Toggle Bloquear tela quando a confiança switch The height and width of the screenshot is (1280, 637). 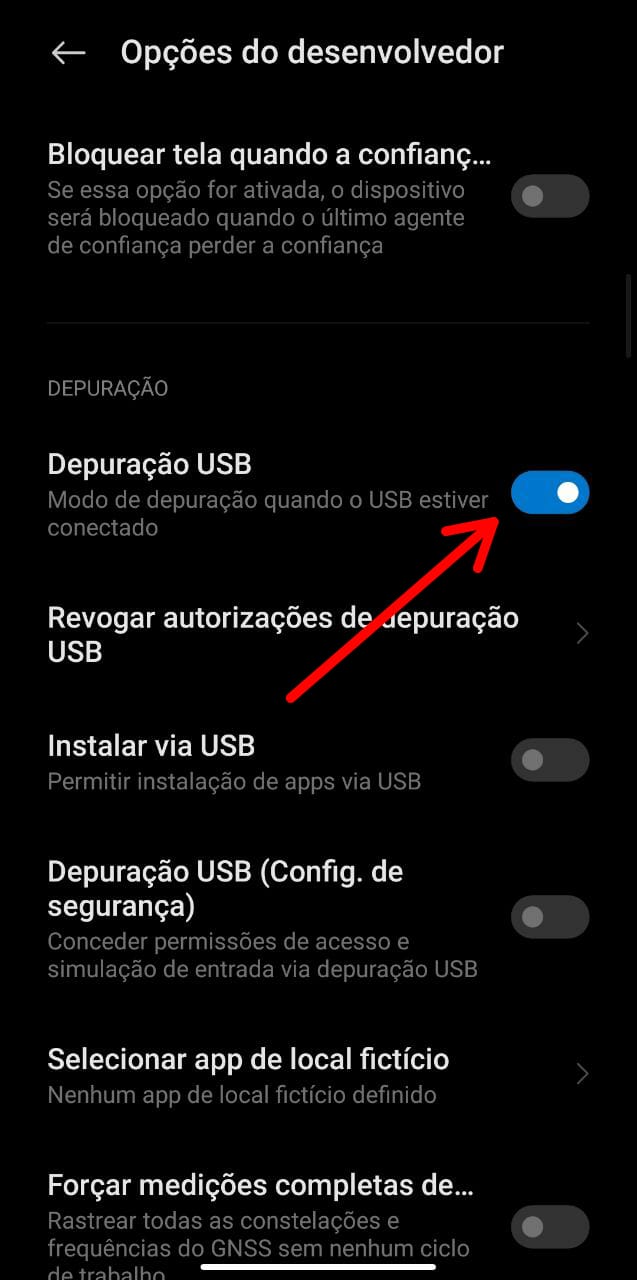[549, 196]
